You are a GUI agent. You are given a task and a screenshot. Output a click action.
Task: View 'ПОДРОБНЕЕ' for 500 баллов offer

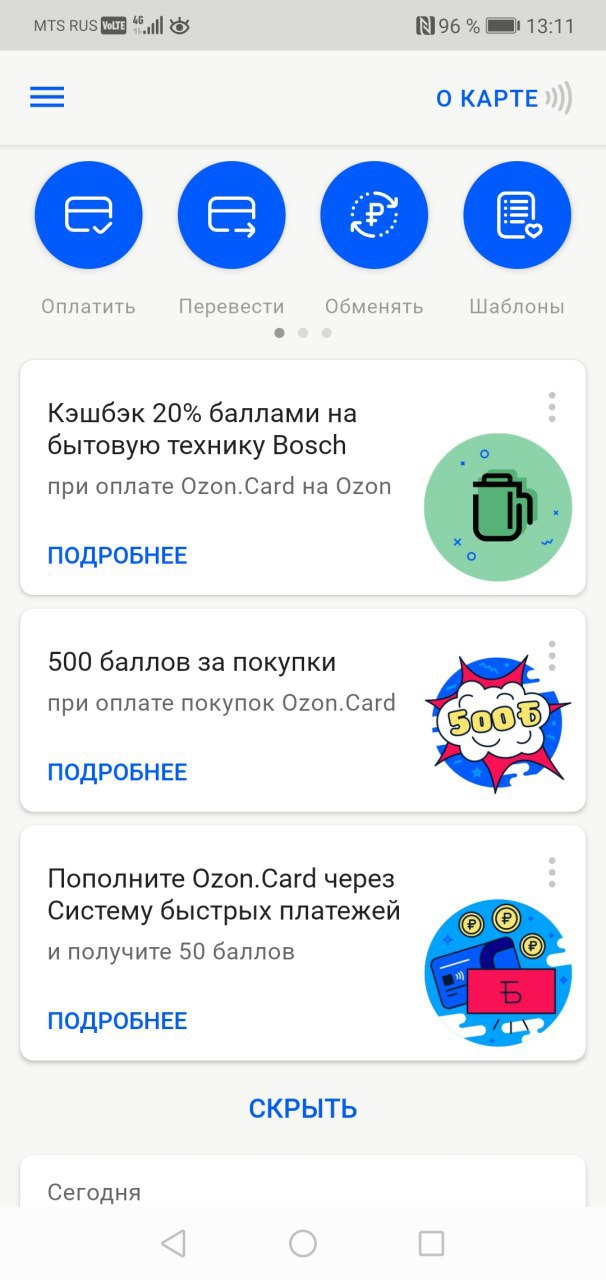tap(117, 772)
